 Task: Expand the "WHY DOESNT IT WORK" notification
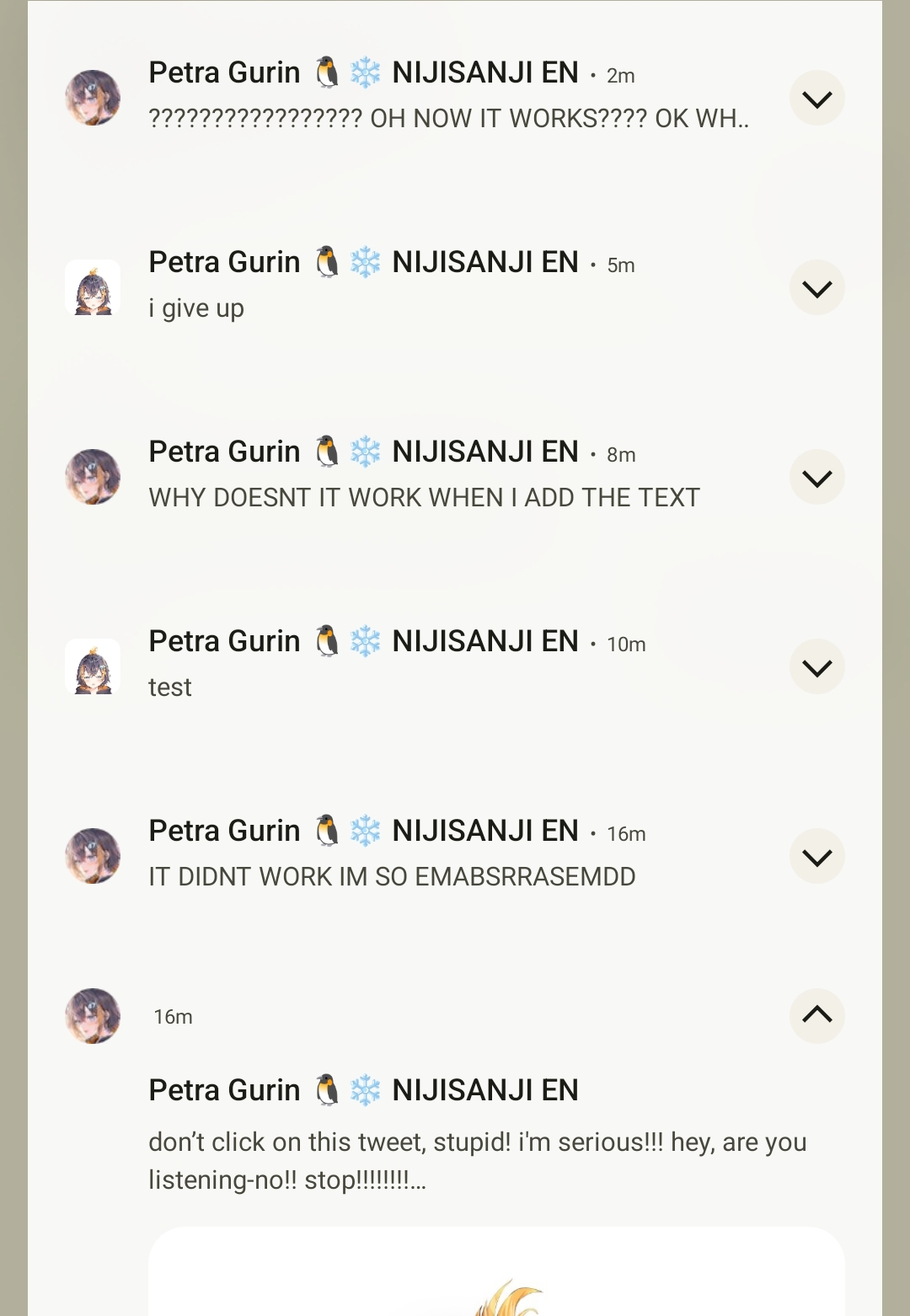(816, 478)
